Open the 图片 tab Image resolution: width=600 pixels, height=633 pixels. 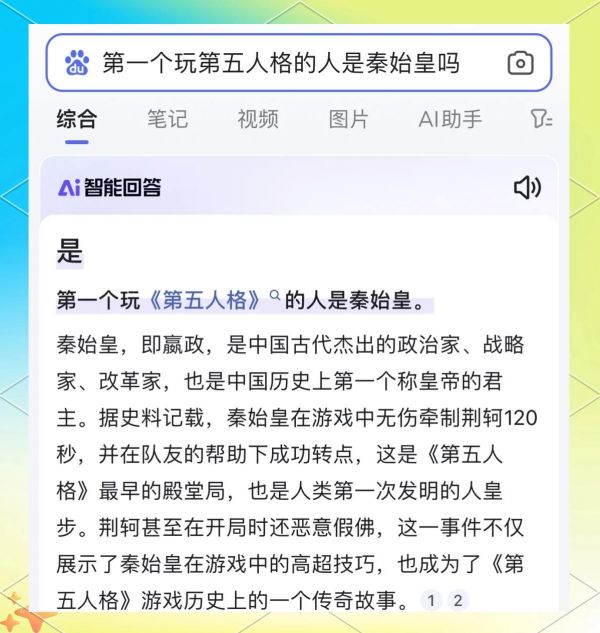coord(348,119)
